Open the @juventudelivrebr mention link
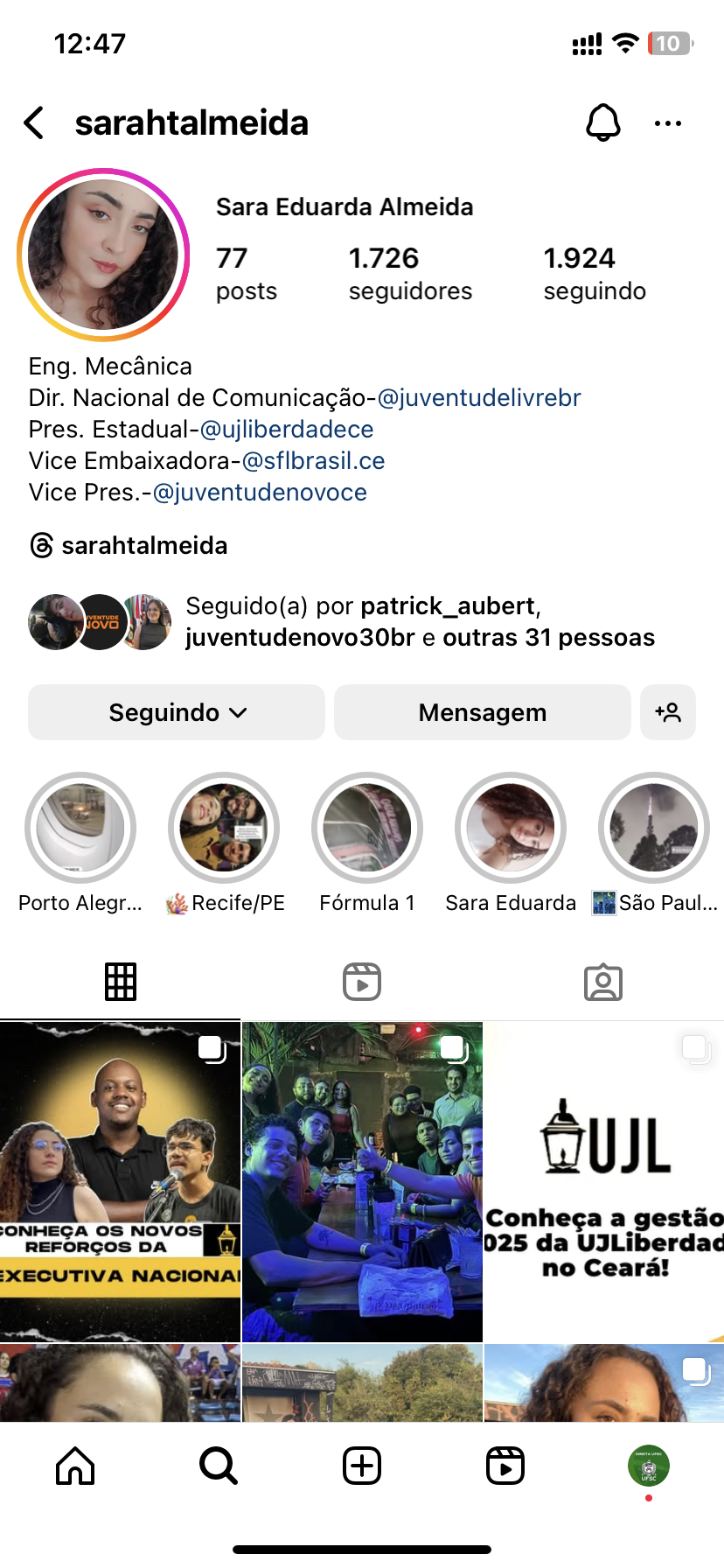 point(479,398)
